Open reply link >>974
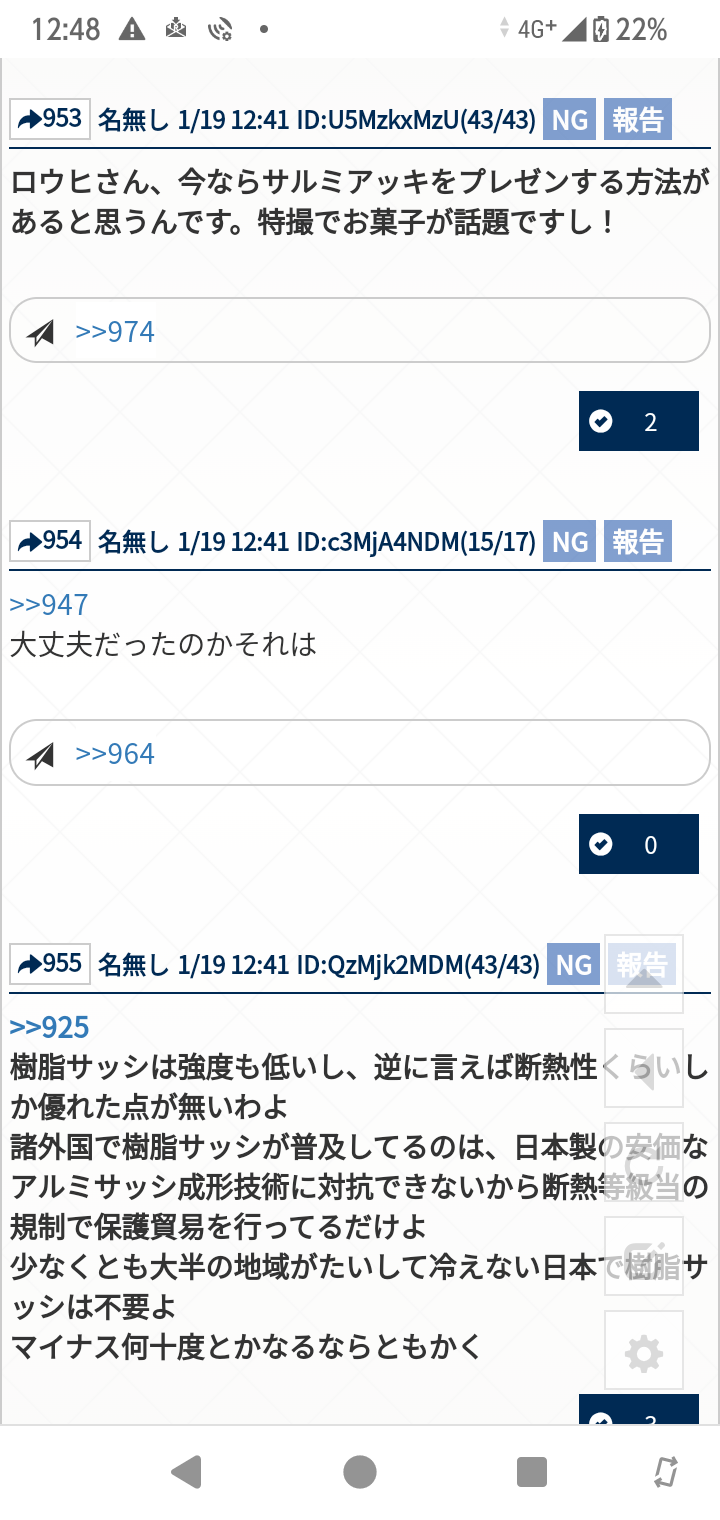The width and height of the screenshot is (720, 1520). tap(115, 331)
